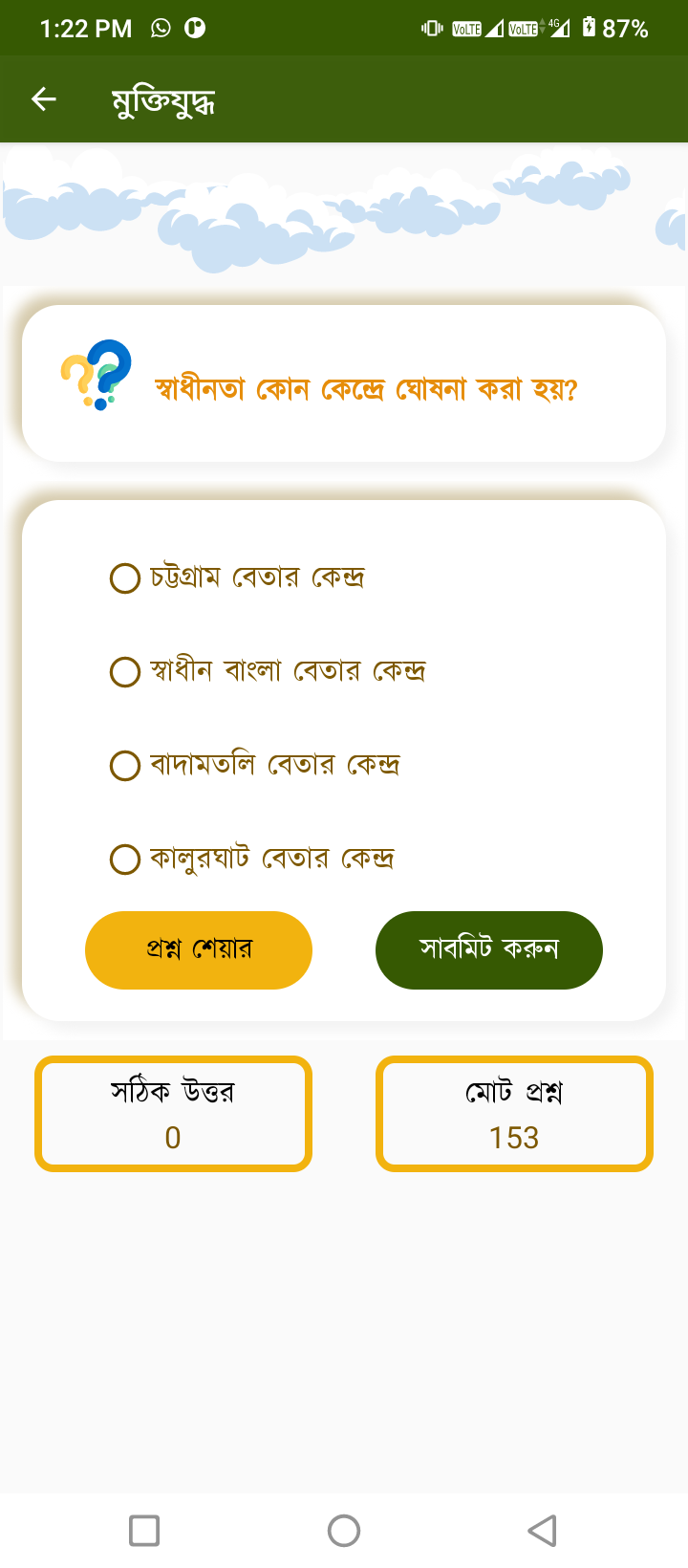Image resolution: width=688 pixels, height=1568 pixels.
Task: Tap the প্রশ্ন শেয়ার yellow button
Action: pos(198,949)
